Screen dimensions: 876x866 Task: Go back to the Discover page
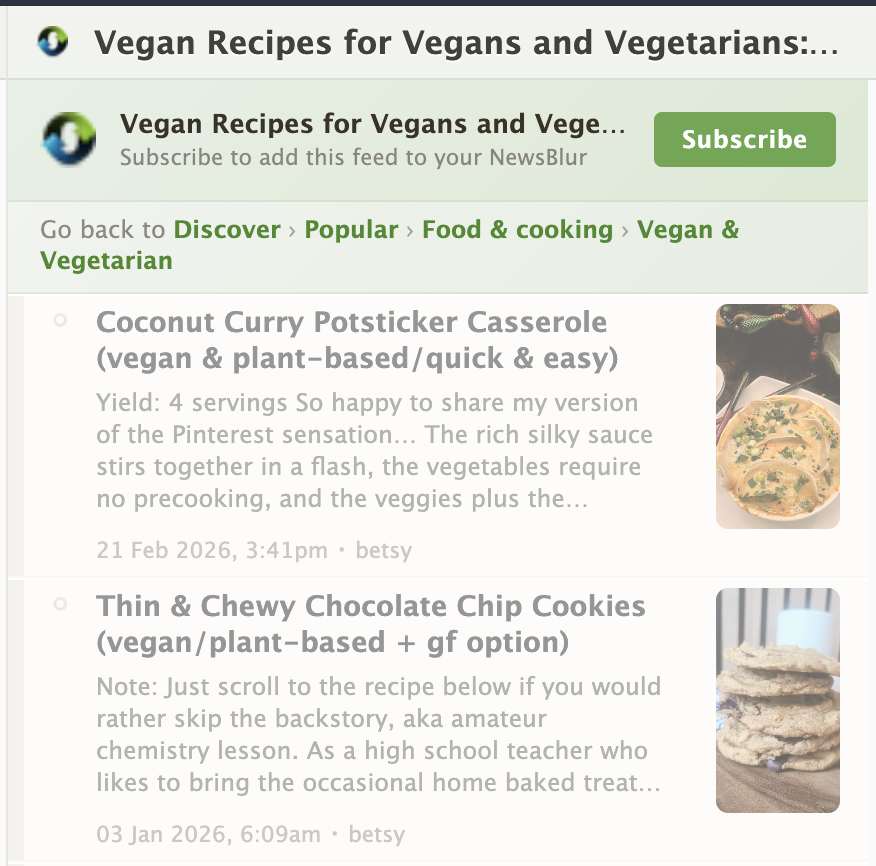tap(227, 230)
